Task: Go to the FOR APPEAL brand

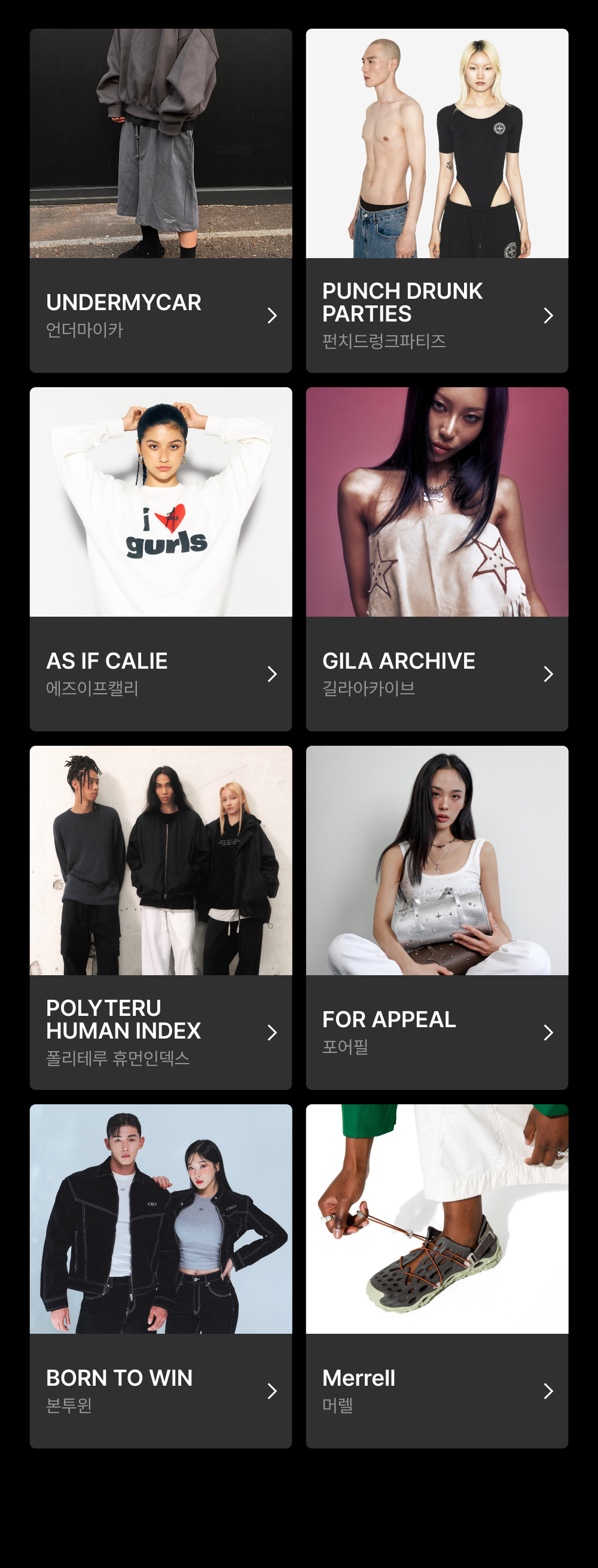Action: (x=437, y=917)
